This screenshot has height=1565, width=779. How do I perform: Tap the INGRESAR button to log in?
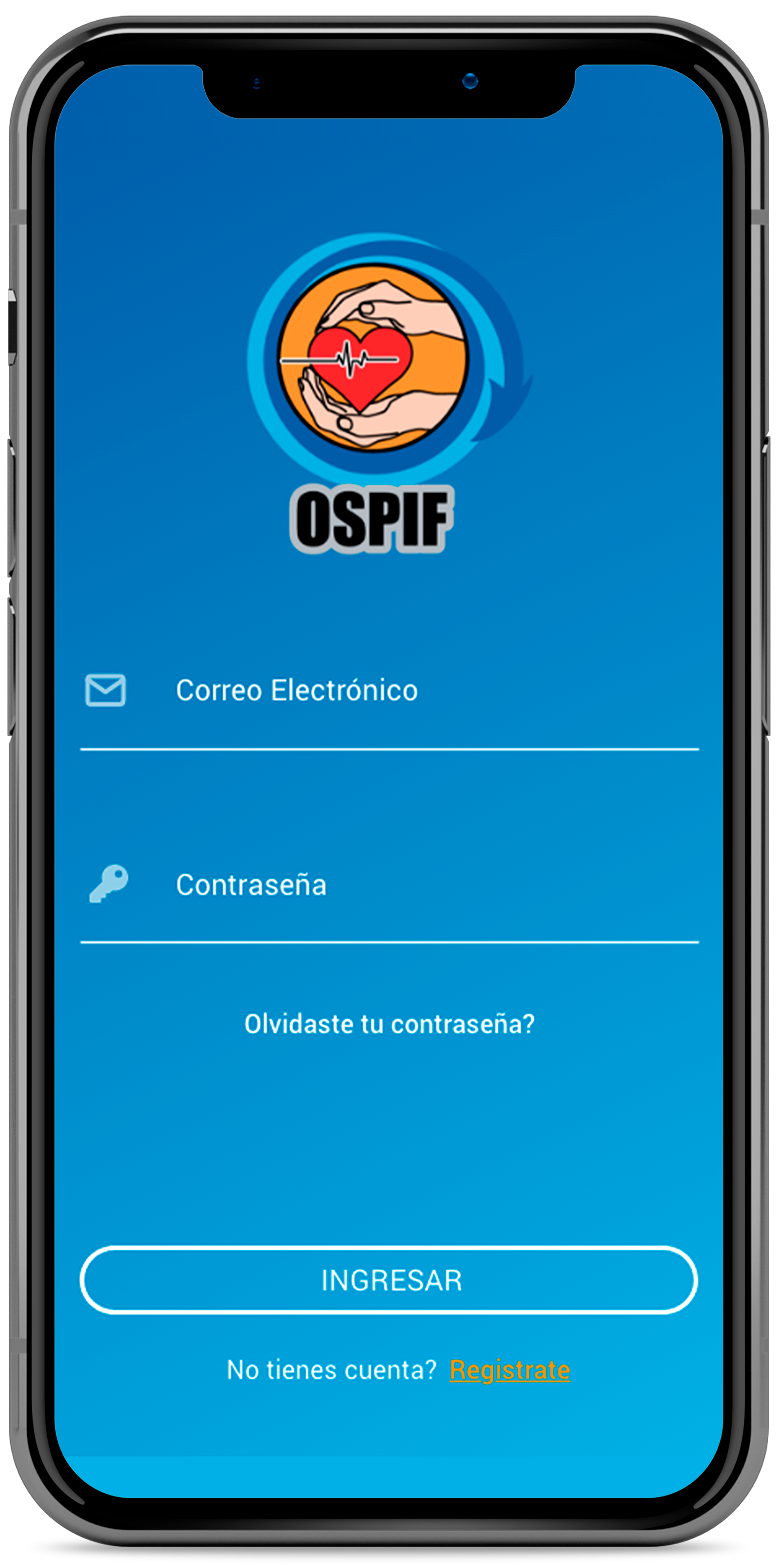pyautogui.click(x=389, y=1280)
